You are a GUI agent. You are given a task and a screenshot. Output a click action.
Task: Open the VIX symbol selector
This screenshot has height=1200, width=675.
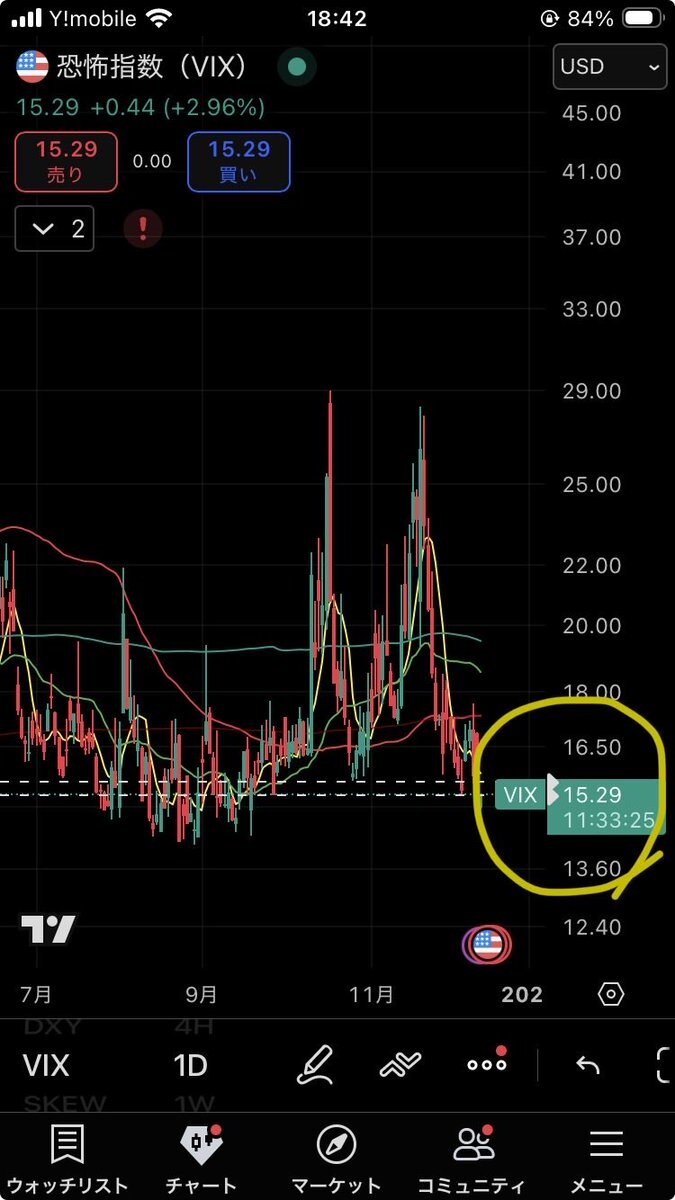point(46,1065)
